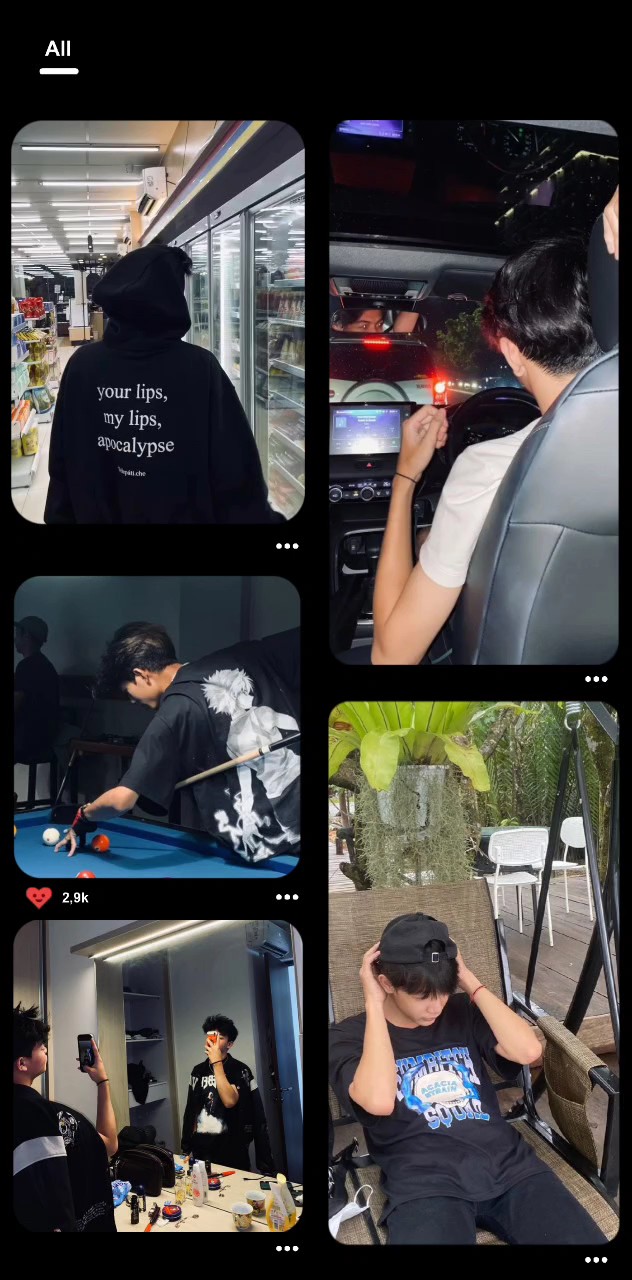Screen dimensions: 632x1280
Task: Open the mirror selfie pin
Action: point(158,1076)
